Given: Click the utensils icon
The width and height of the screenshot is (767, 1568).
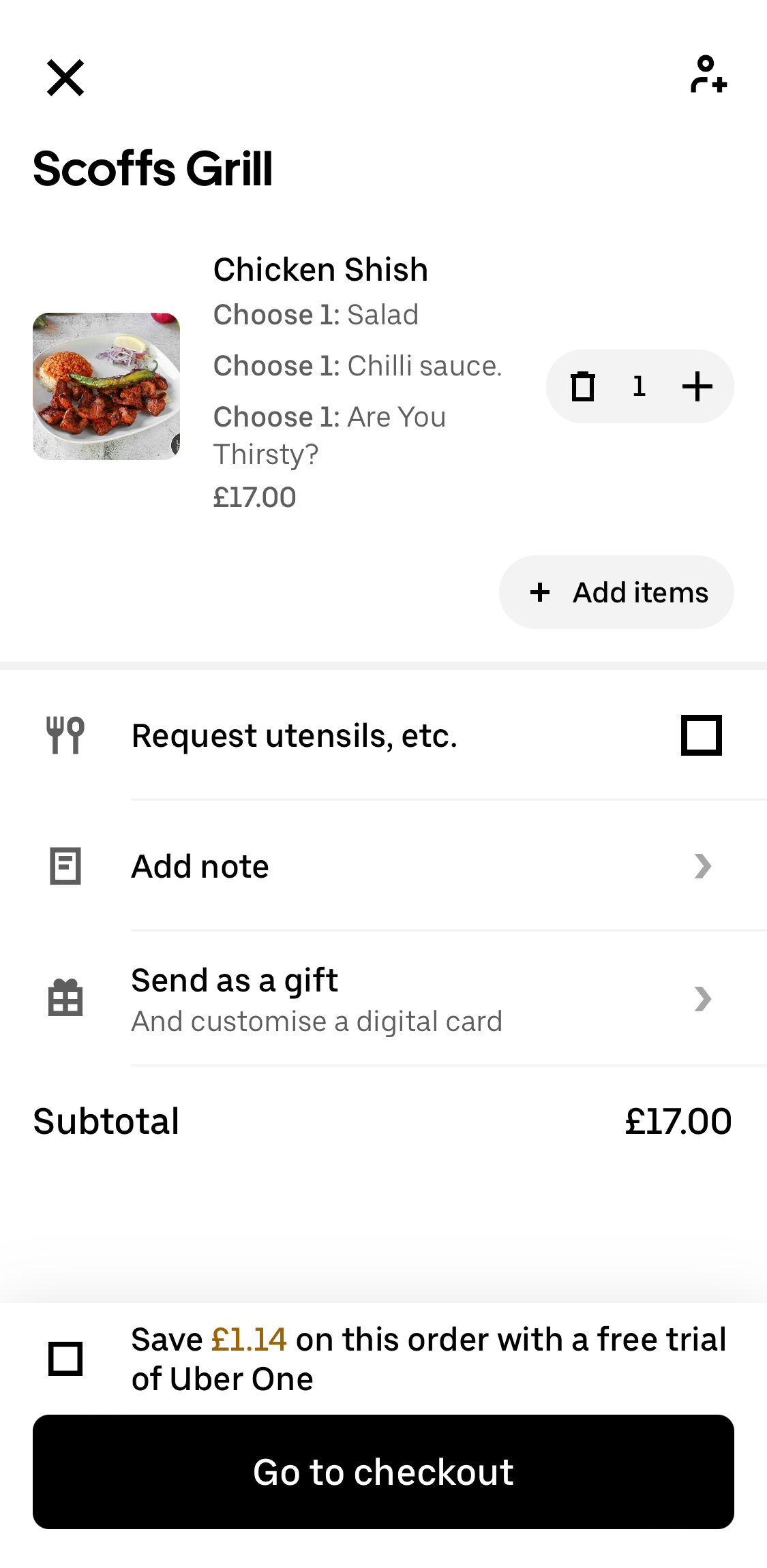Looking at the screenshot, I should (x=65, y=734).
